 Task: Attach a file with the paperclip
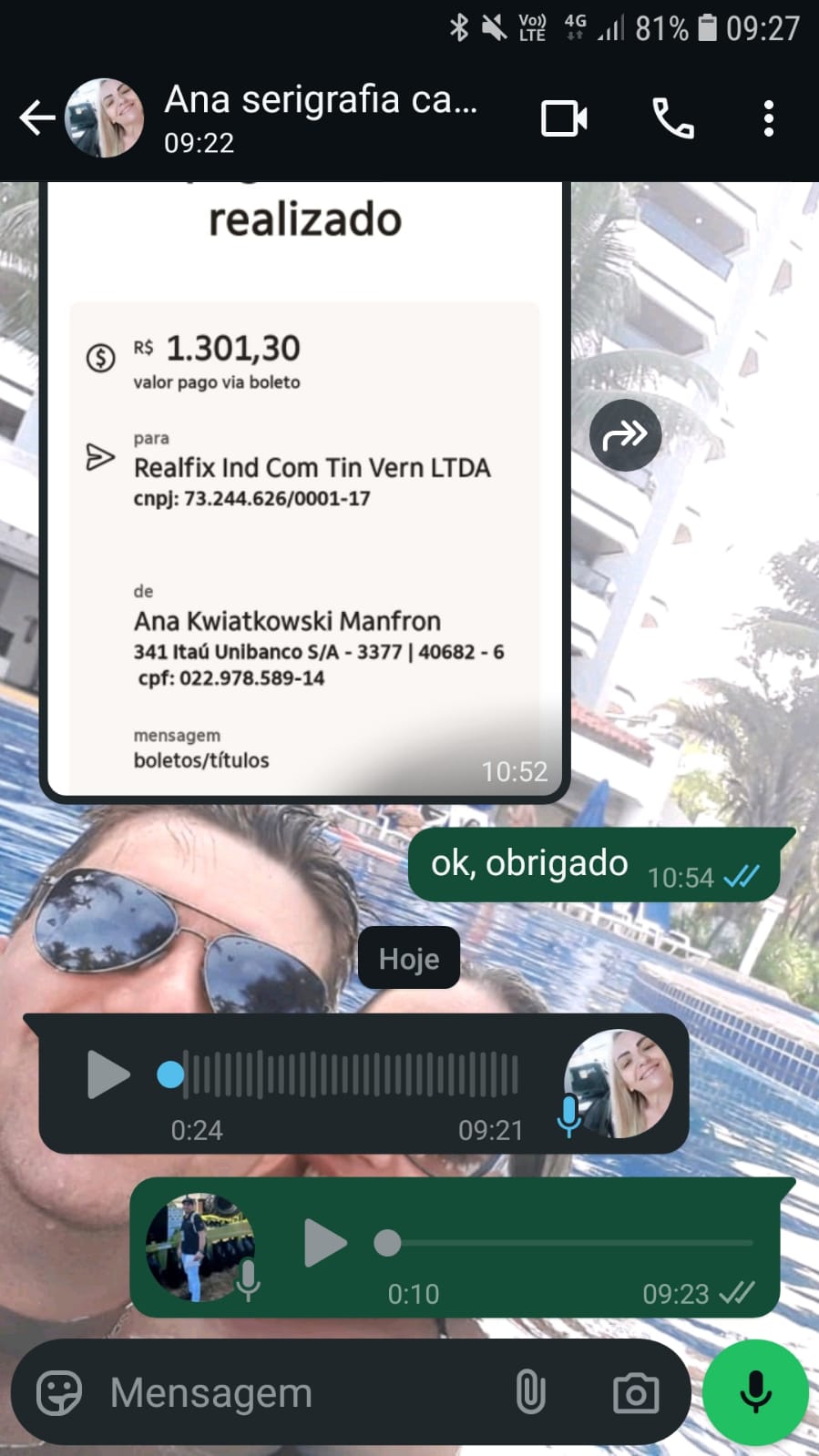(530, 1392)
